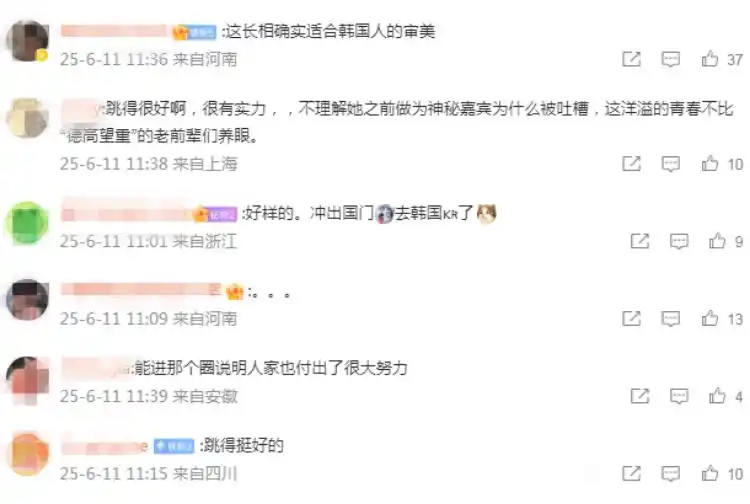Screen dimensions: 750x504
Task: Repost the comment '好样的。冲出国门'
Action: 640,241
